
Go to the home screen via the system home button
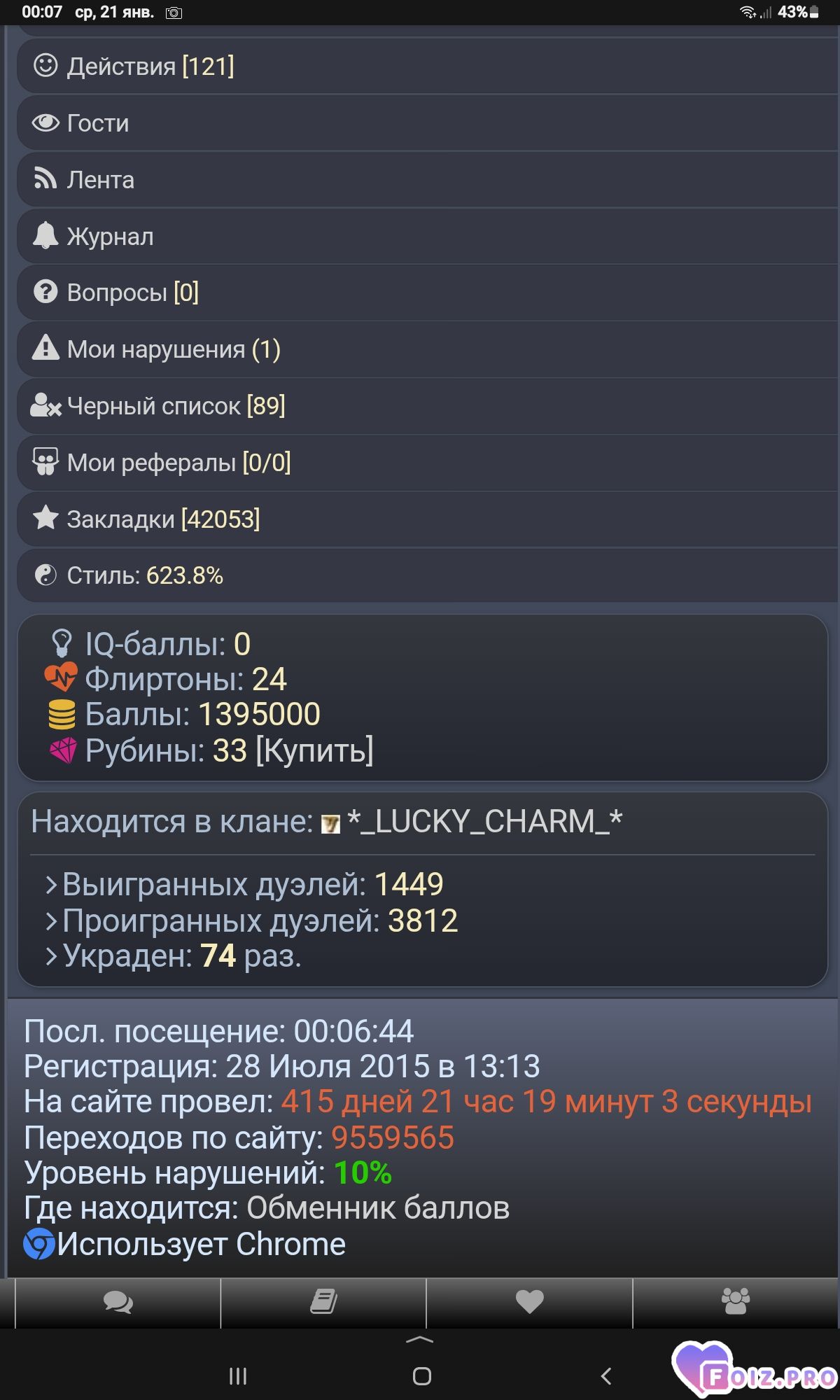[x=421, y=1376]
